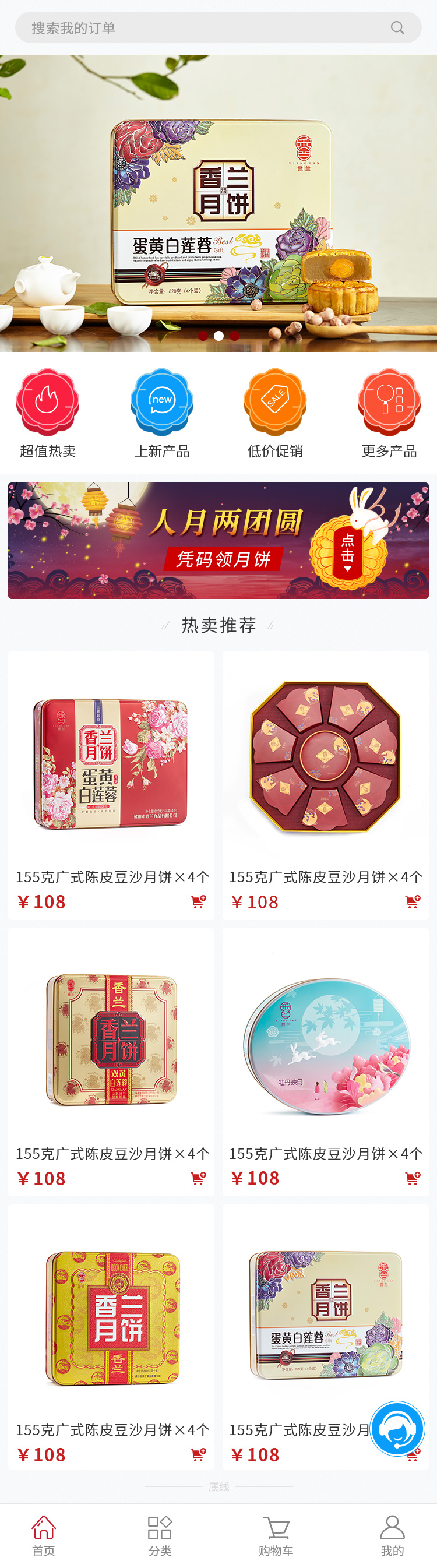The image size is (437, 1568).
Task: Add the round 牡丹映月 tin to cart
Action: click(x=413, y=1178)
